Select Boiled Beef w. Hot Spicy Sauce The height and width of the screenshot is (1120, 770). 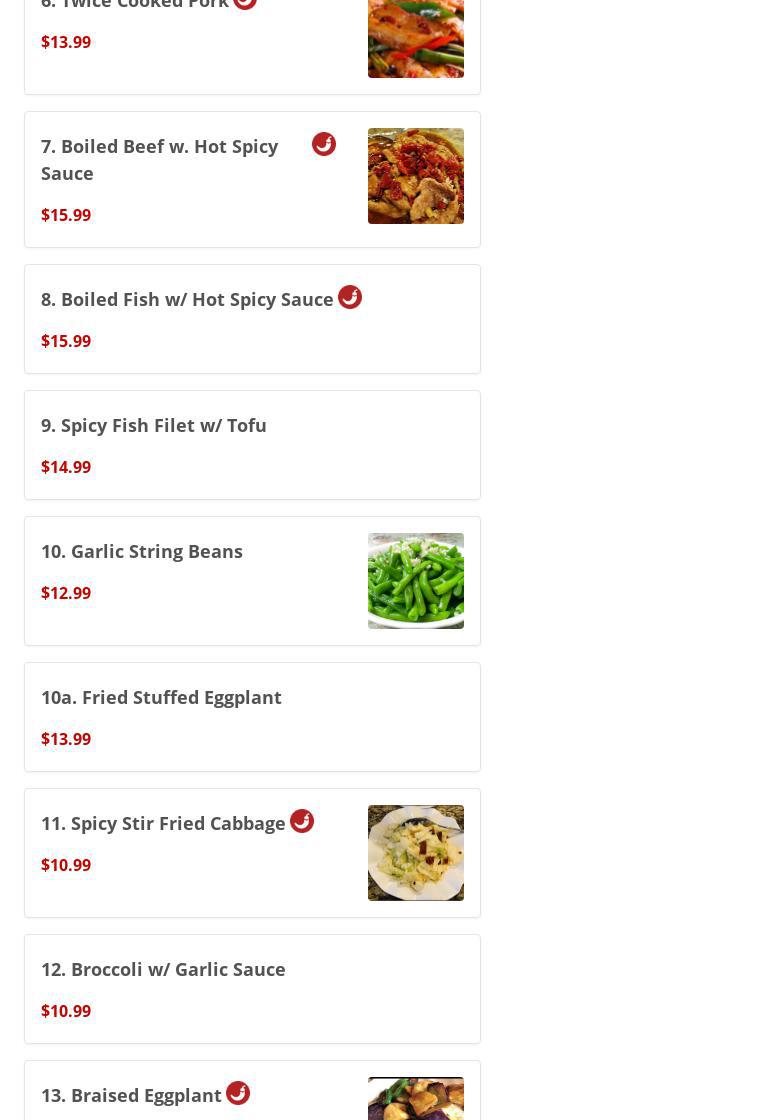coord(160,160)
